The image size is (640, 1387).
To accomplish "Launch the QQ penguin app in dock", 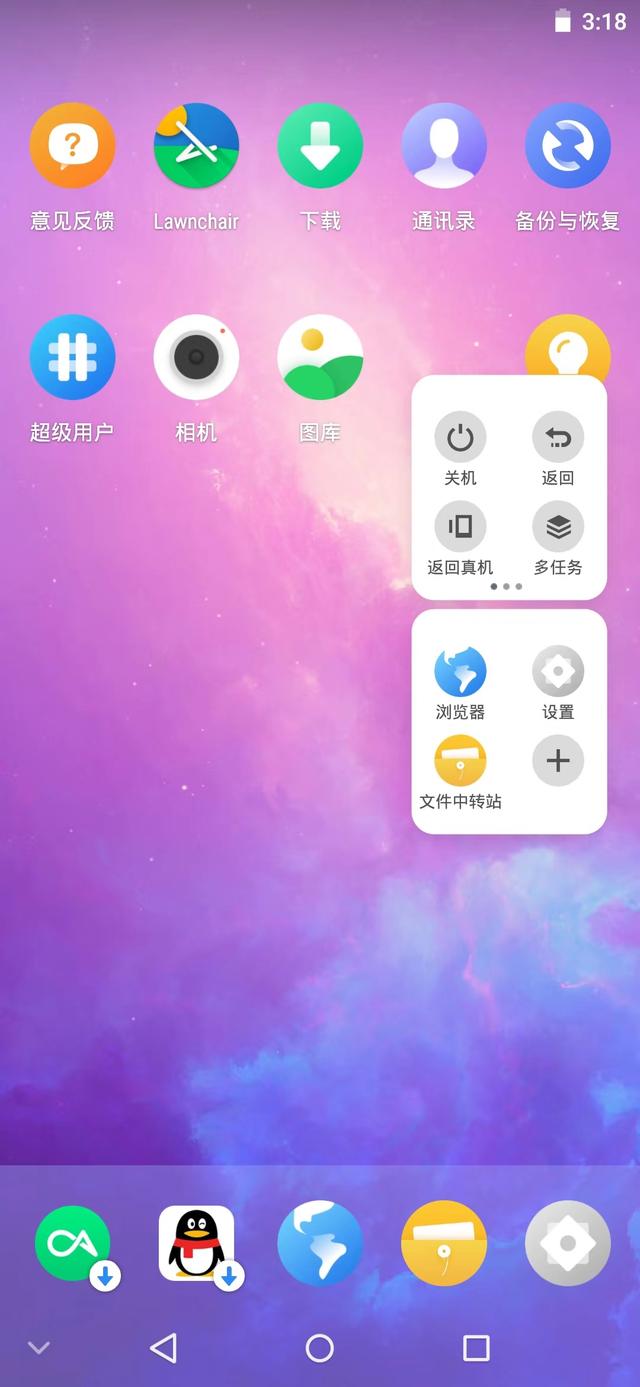I will [x=197, y=1243].
